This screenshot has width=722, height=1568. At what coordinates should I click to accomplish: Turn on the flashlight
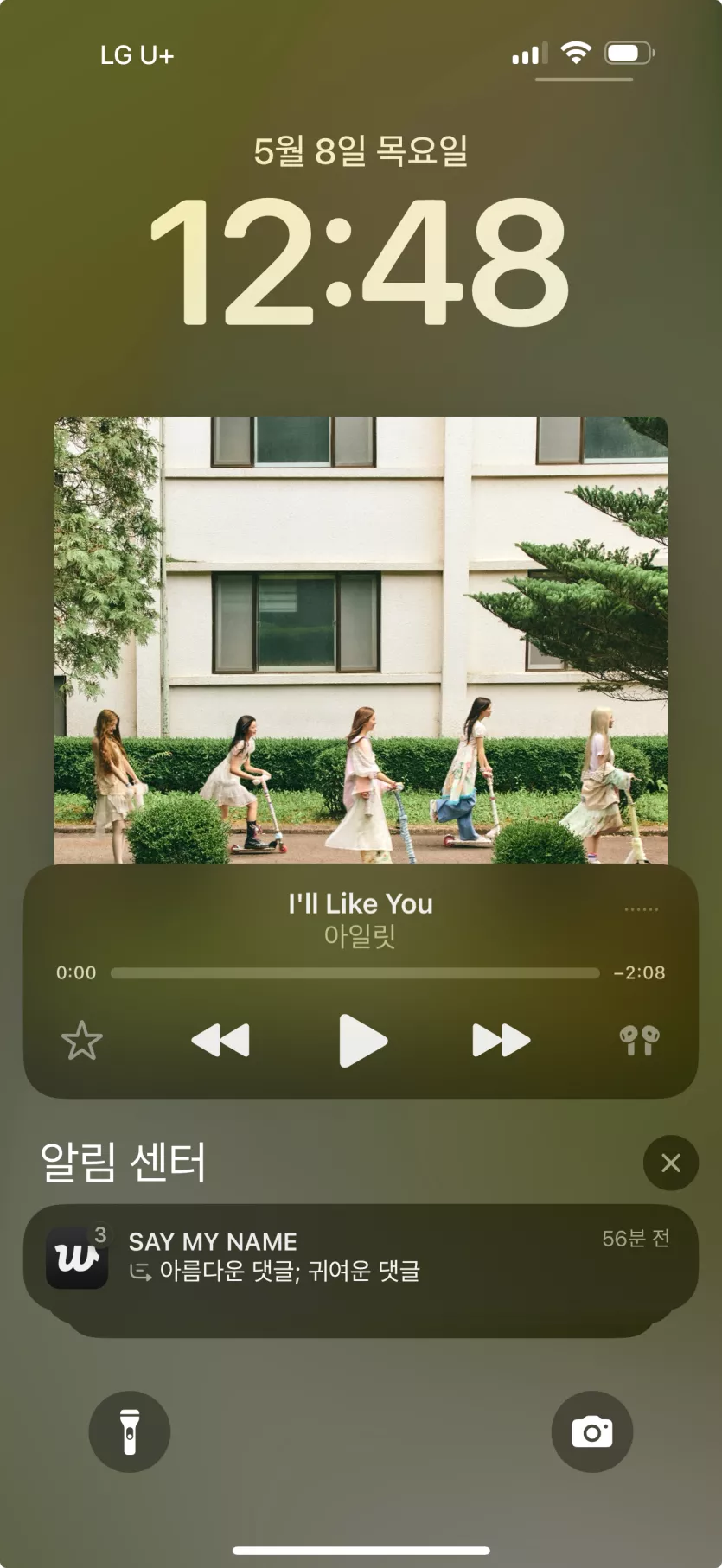coord(130,1432)
